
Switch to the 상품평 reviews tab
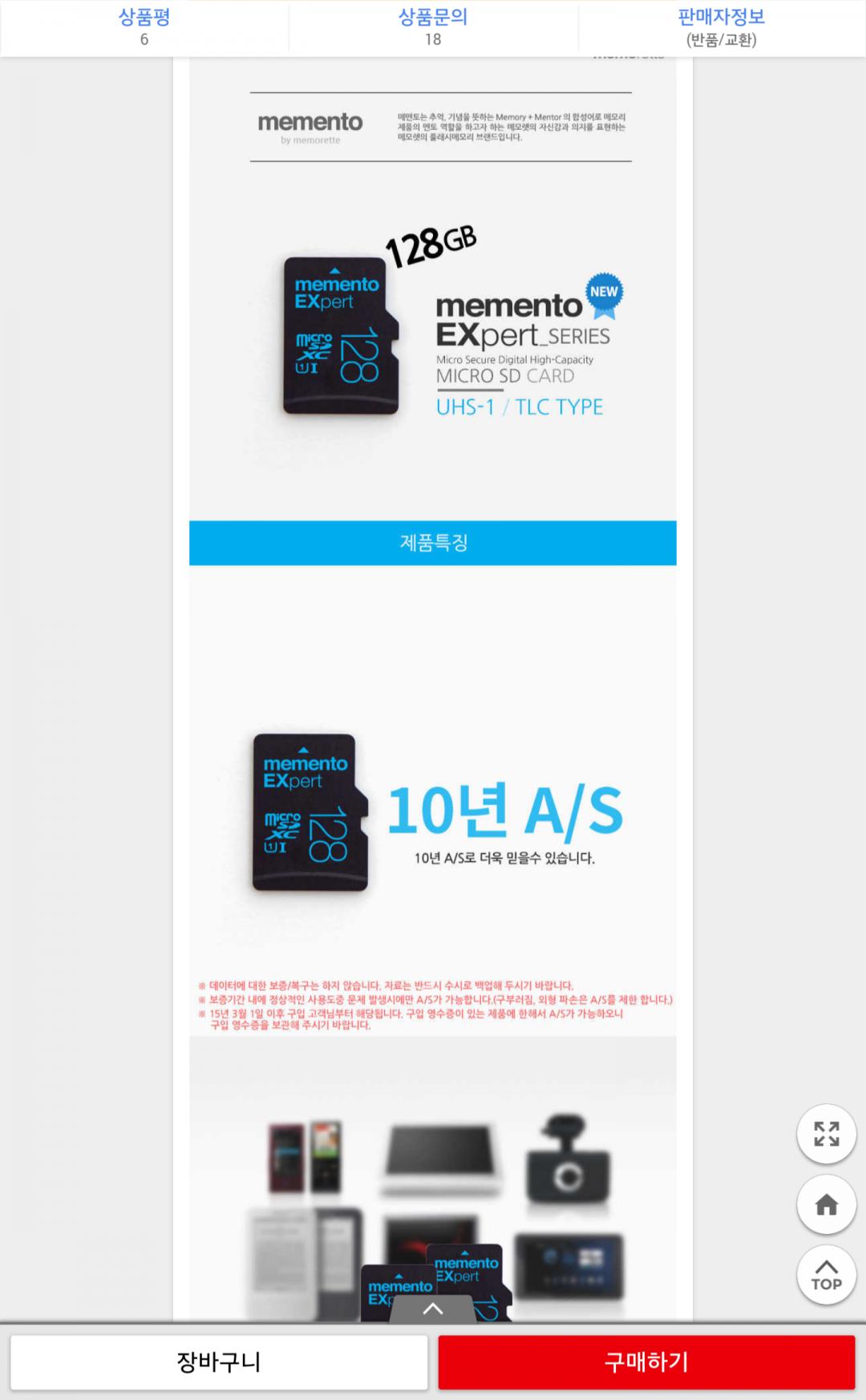[144, 27]
